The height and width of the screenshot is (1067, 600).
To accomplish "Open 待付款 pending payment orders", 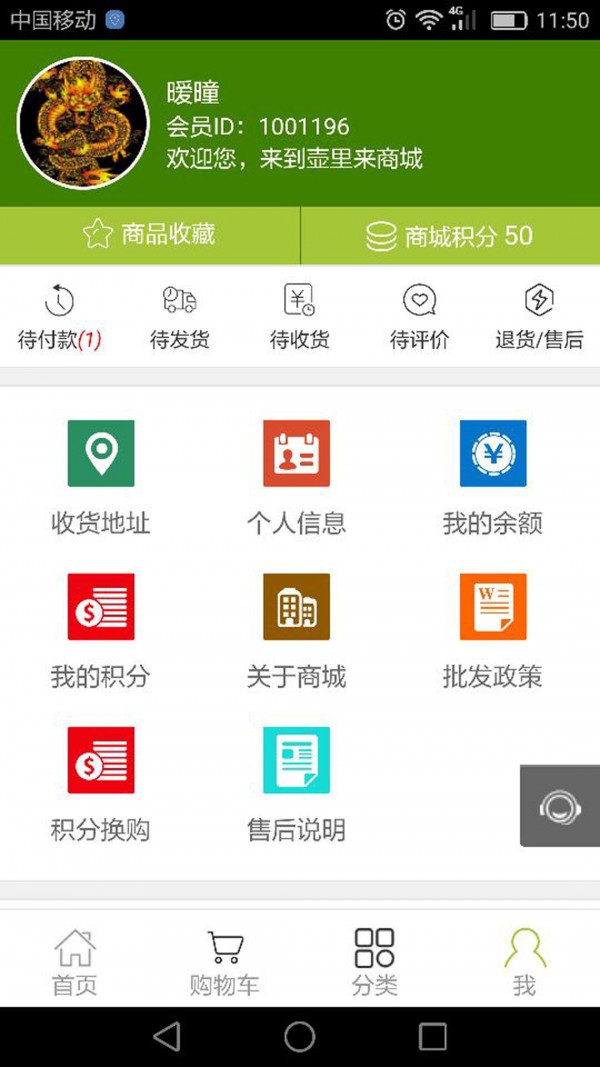I will pyautogui.click(x=60, y=317).
